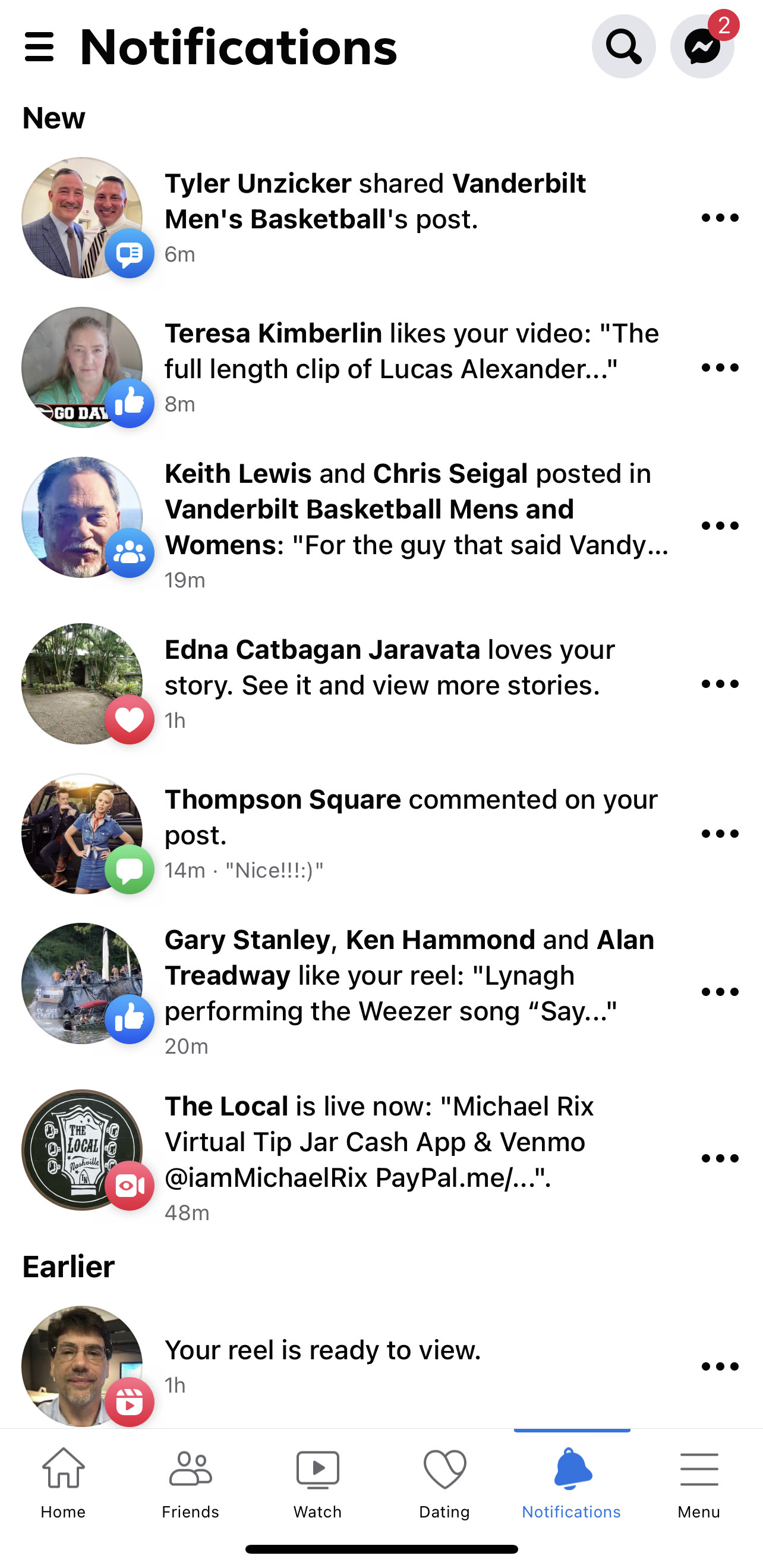Open options for Tyler Unzicker notification
Viewport: 763px width, 1568px height.
click(x=720, y=218)
